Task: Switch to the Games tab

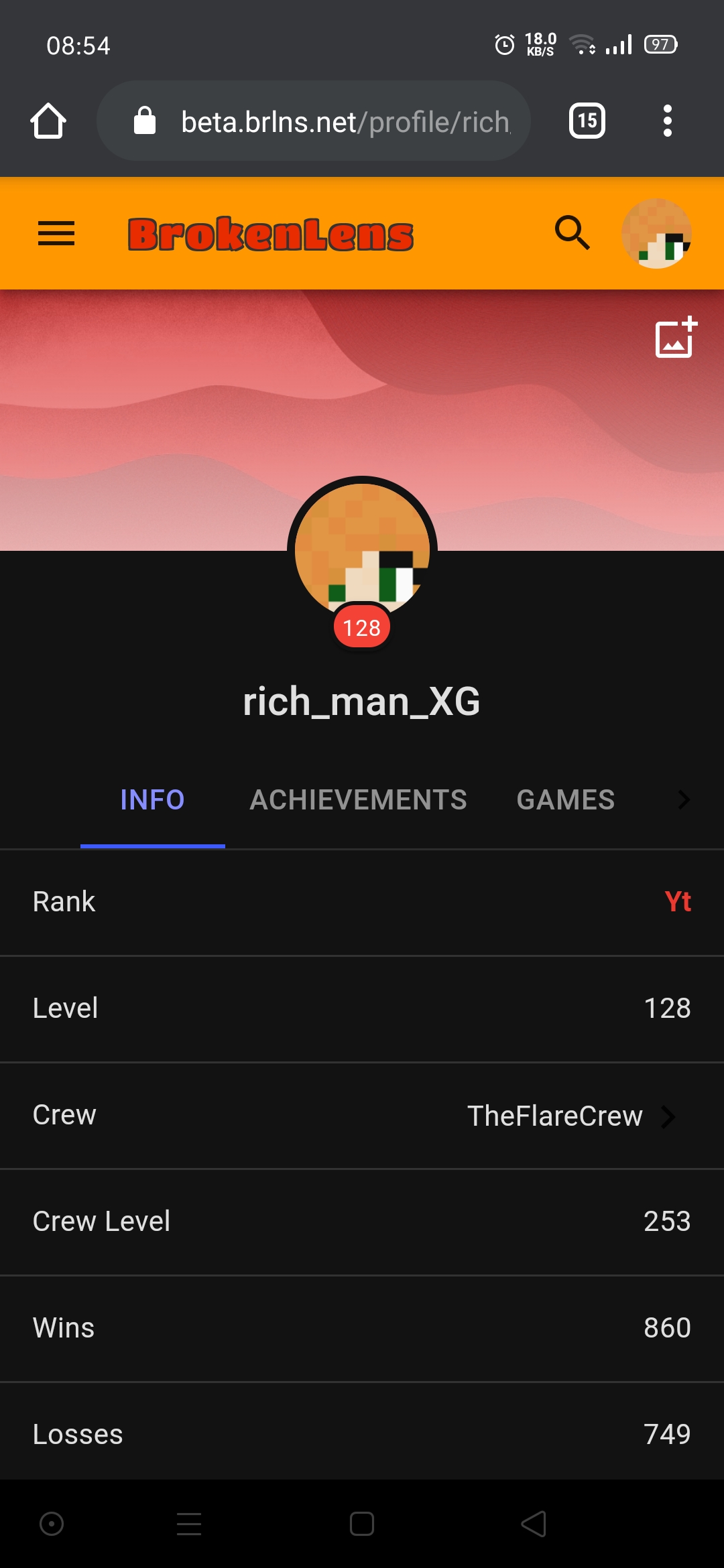Action: (x=566, y=799)
